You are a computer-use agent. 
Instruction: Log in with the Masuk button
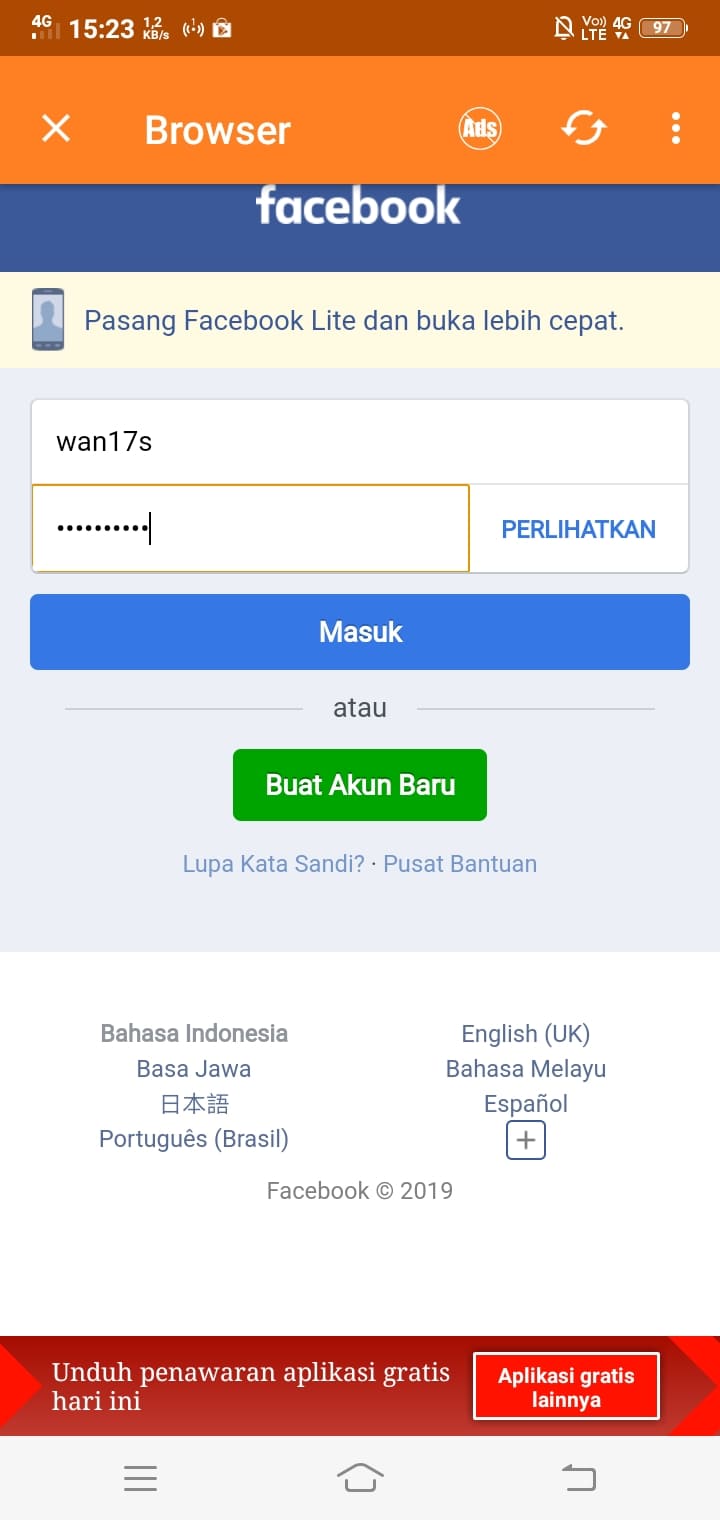tap(360, 632)
